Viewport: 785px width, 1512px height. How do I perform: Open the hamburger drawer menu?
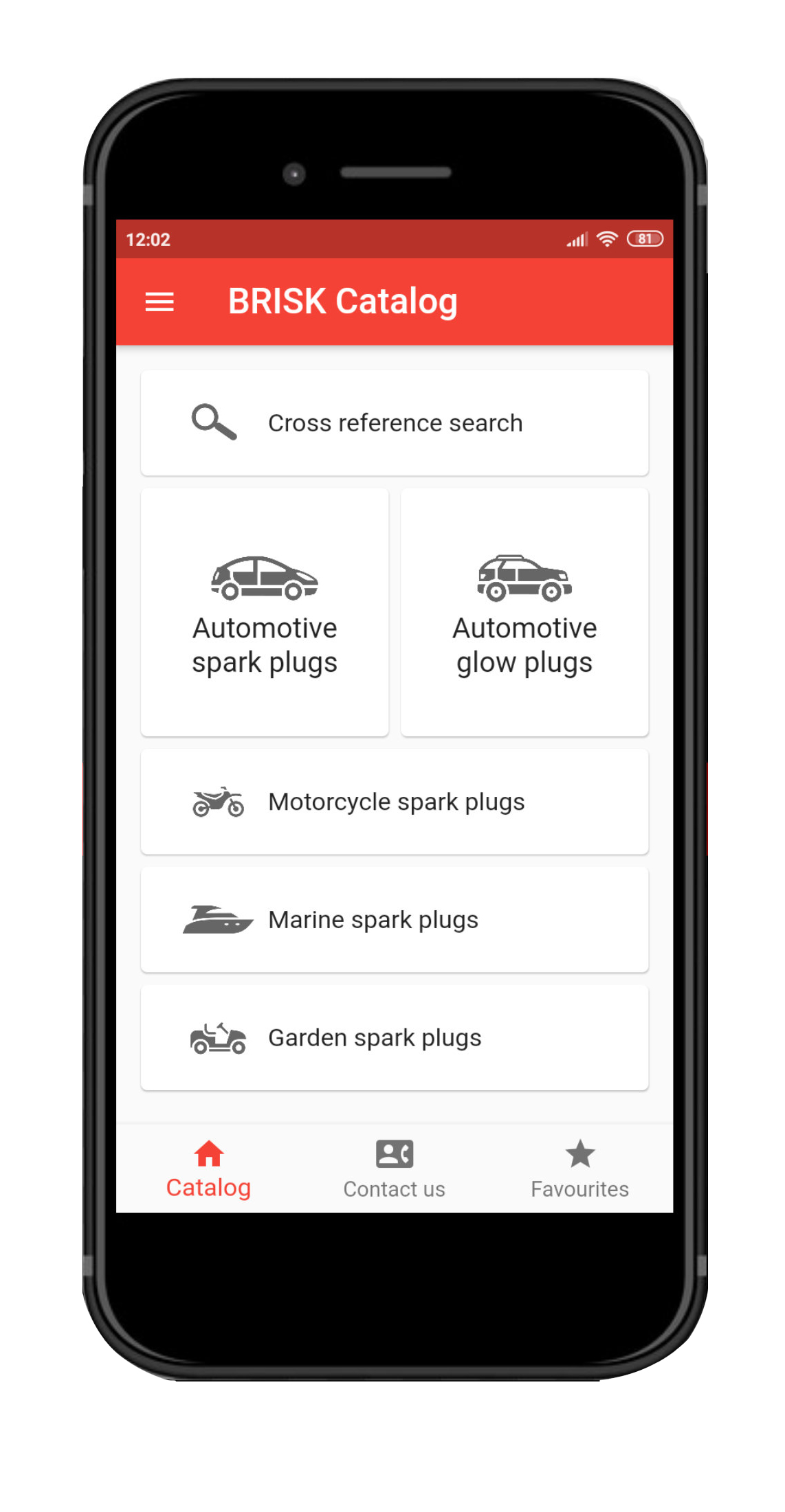(x=159, y=302)
